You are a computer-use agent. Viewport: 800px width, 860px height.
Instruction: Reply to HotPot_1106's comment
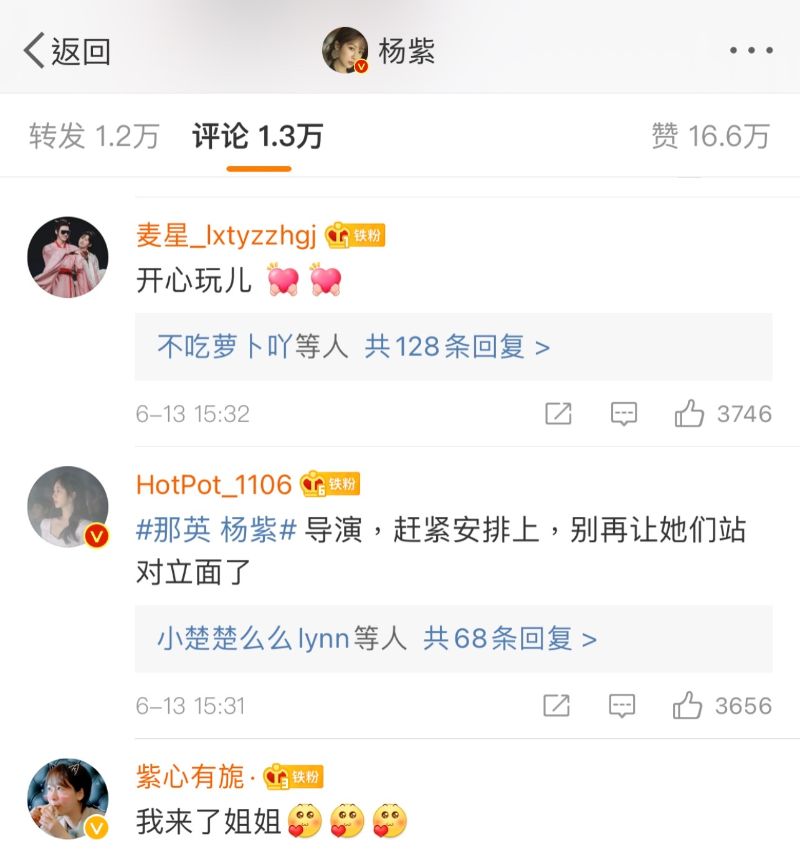622,705
